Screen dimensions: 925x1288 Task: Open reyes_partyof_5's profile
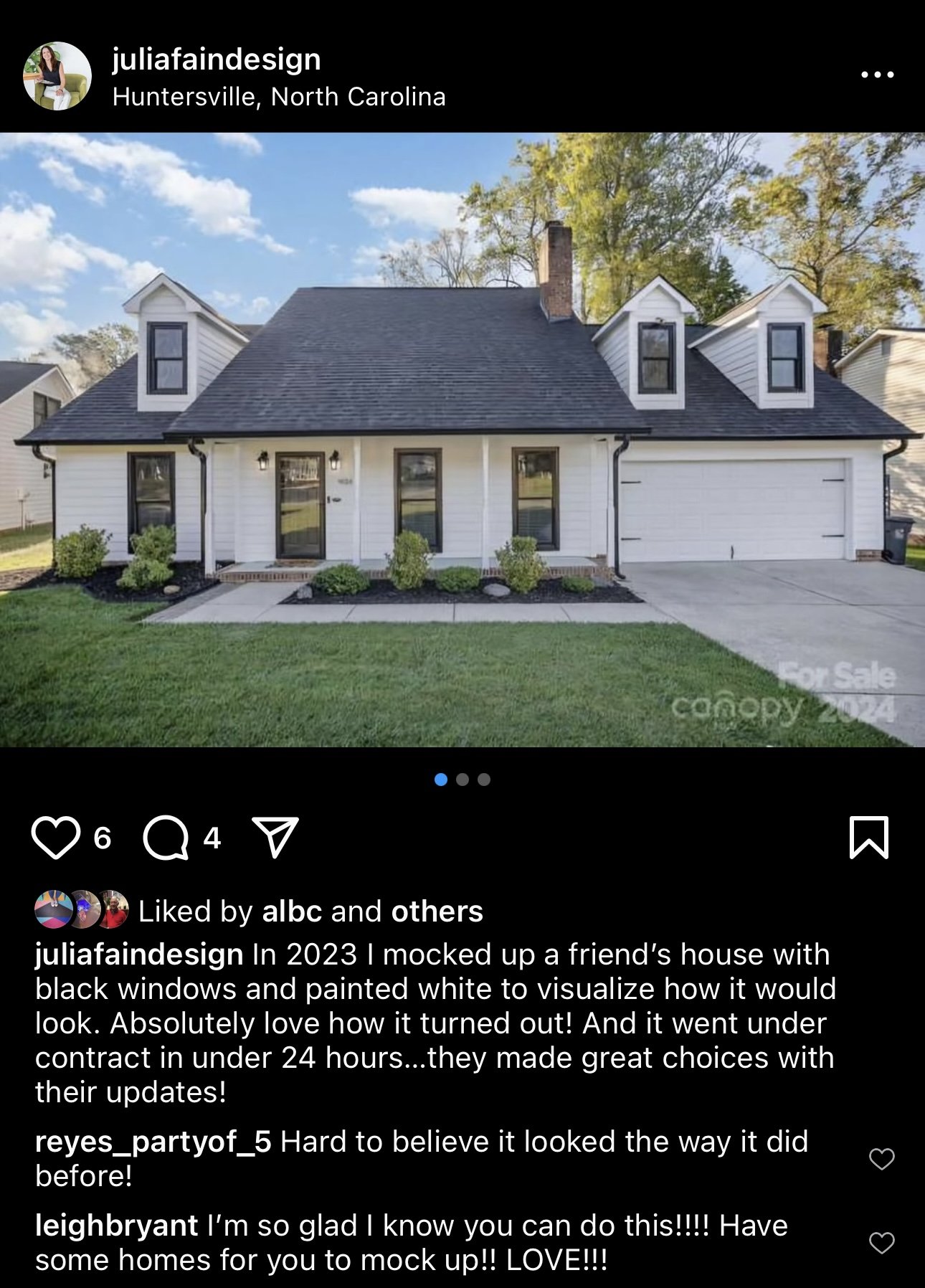click(x=153, y=1141)
